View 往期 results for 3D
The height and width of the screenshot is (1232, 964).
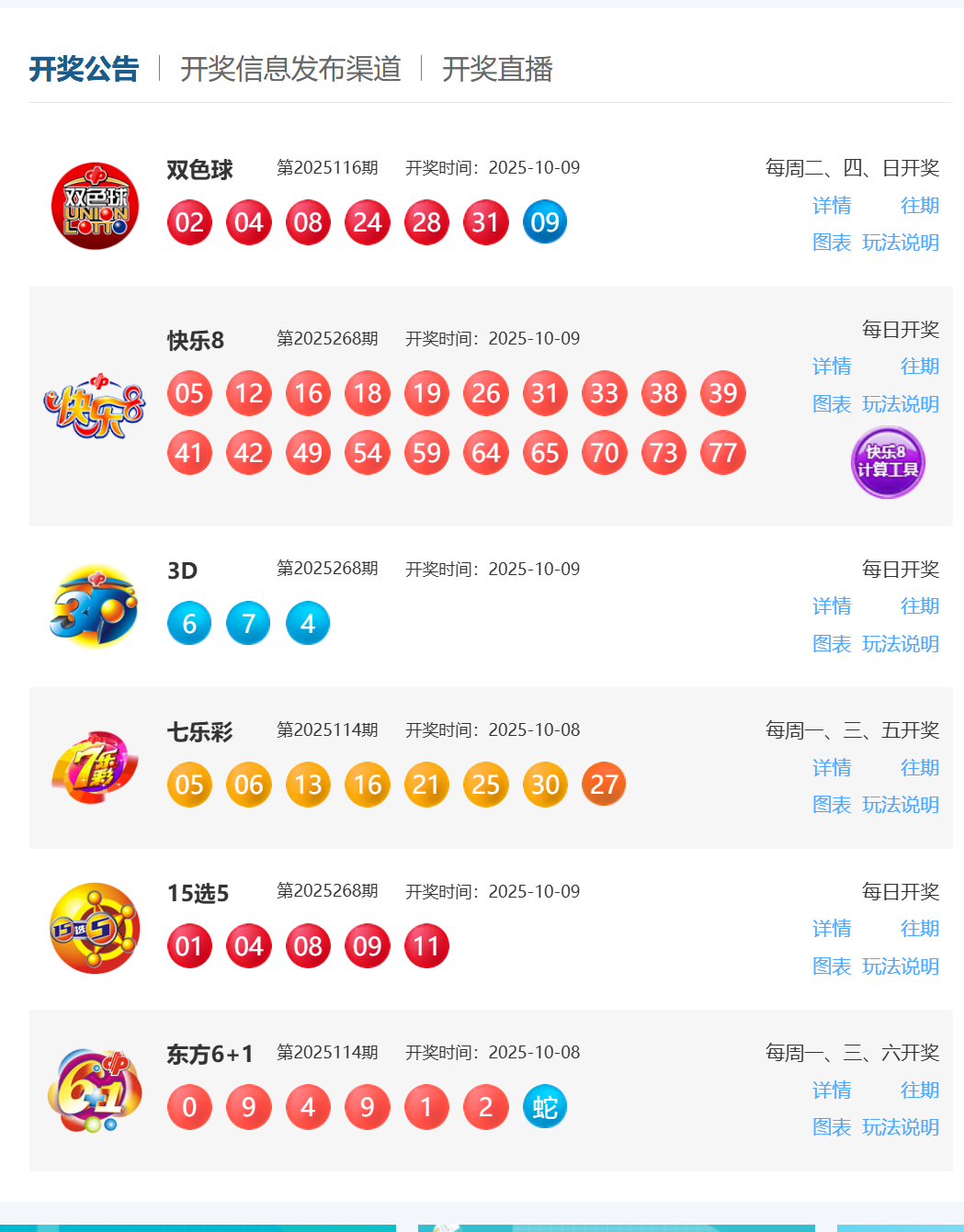click(x=919, y=606)
